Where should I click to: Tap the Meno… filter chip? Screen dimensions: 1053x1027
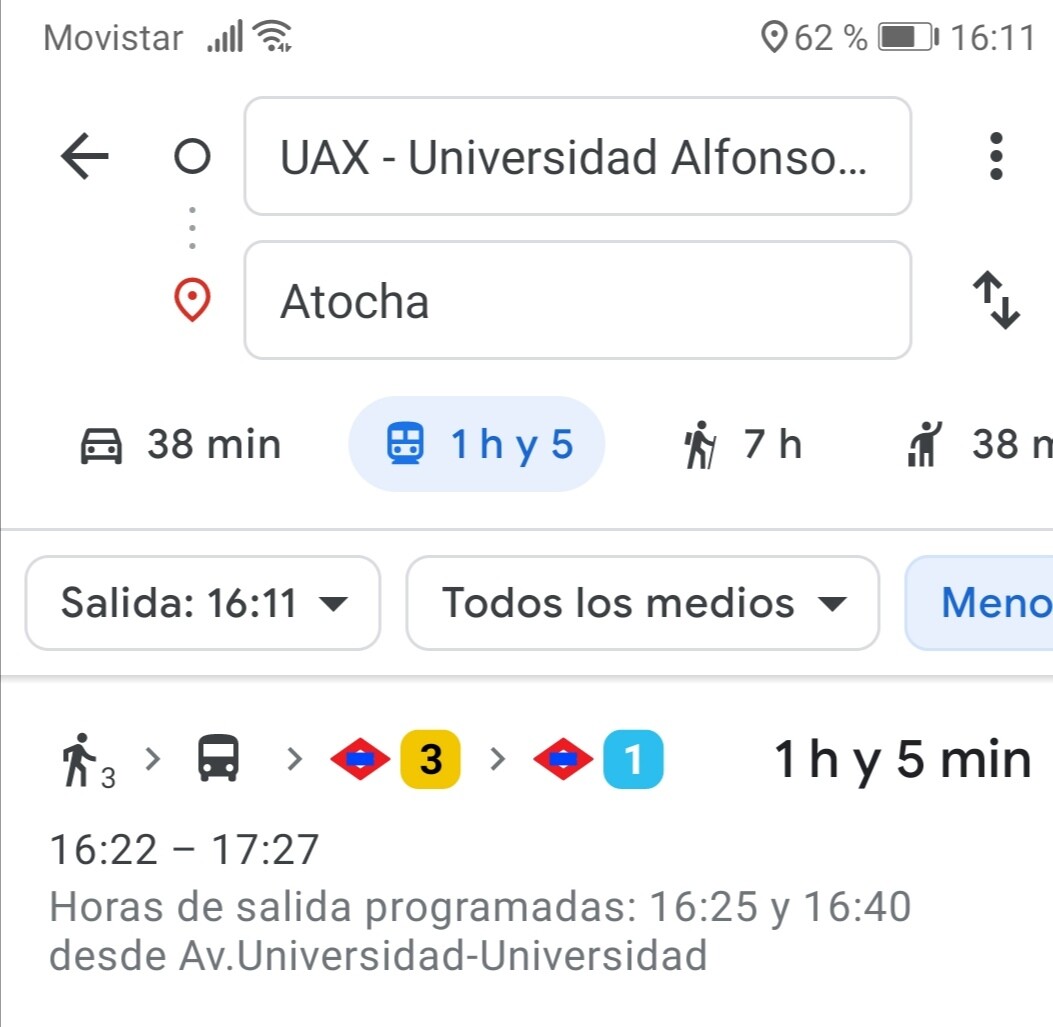tap(985, 603)
